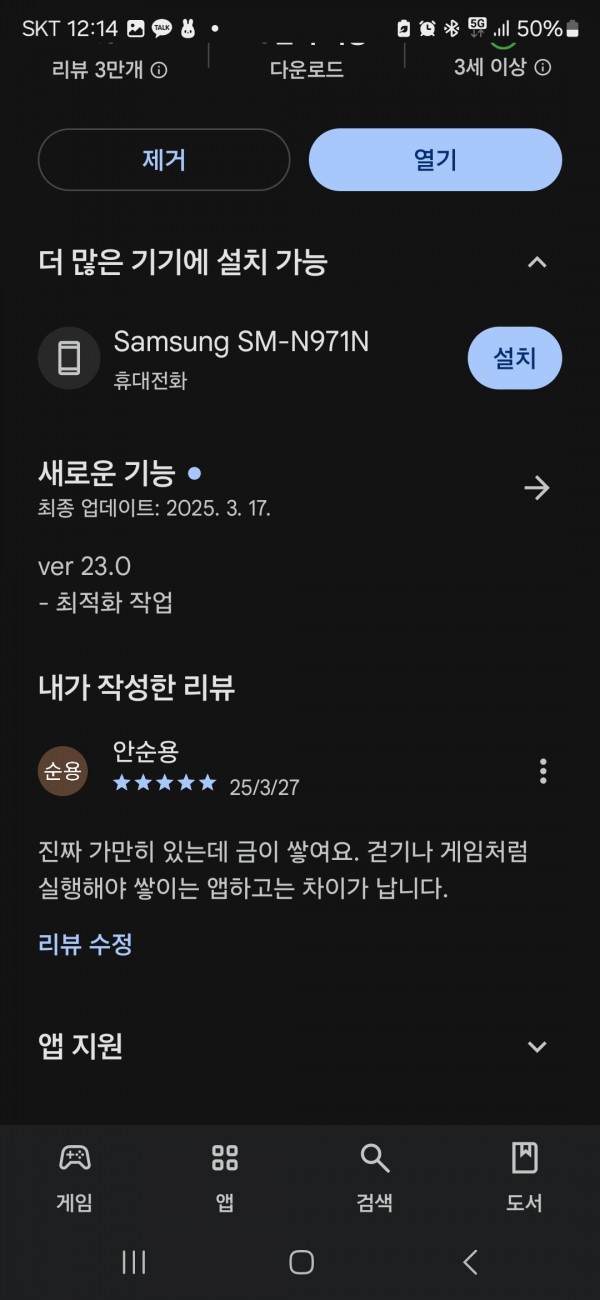Install on Samsung SM-N971N with 설치
Screen dimensions: 600x1300
click(515, 358)
